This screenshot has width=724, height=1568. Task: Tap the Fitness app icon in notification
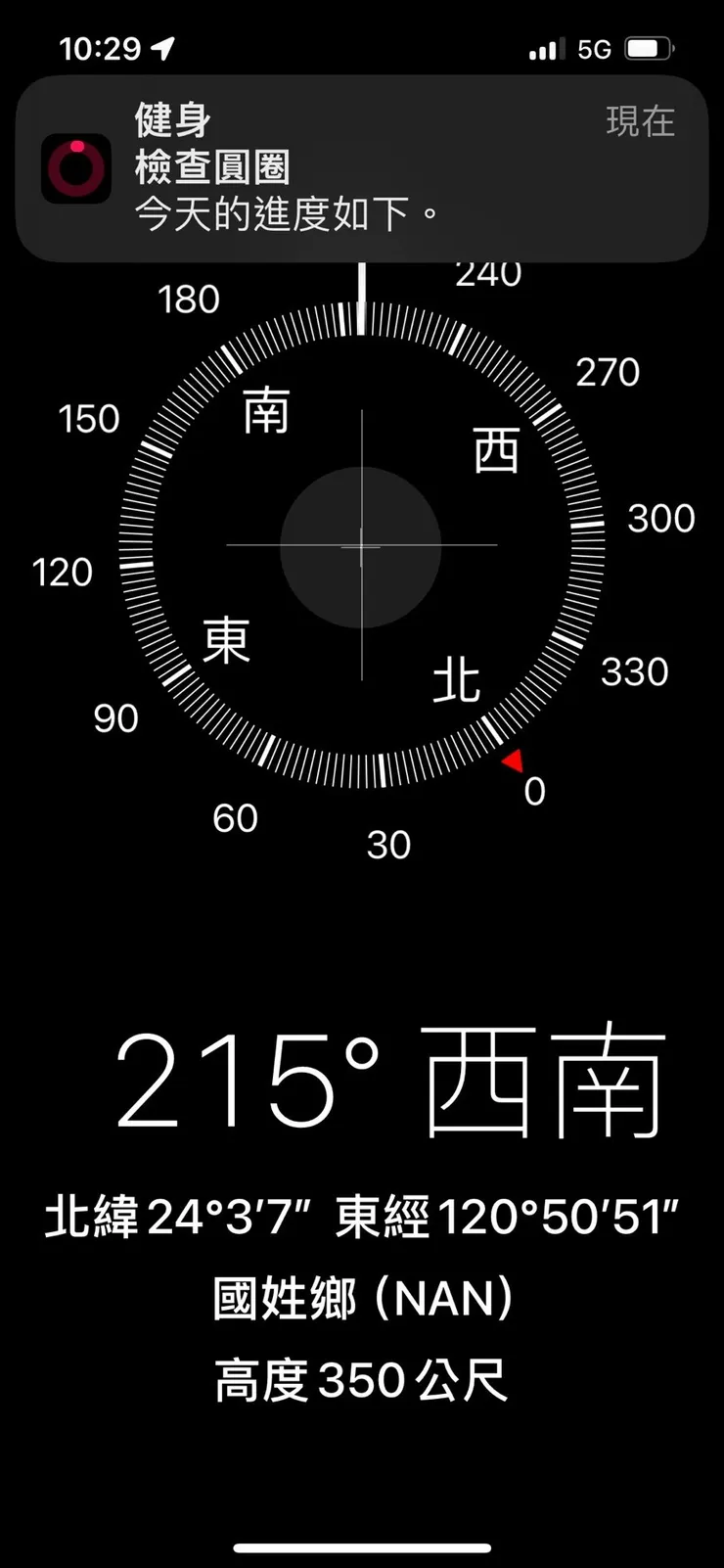(76, 166)
